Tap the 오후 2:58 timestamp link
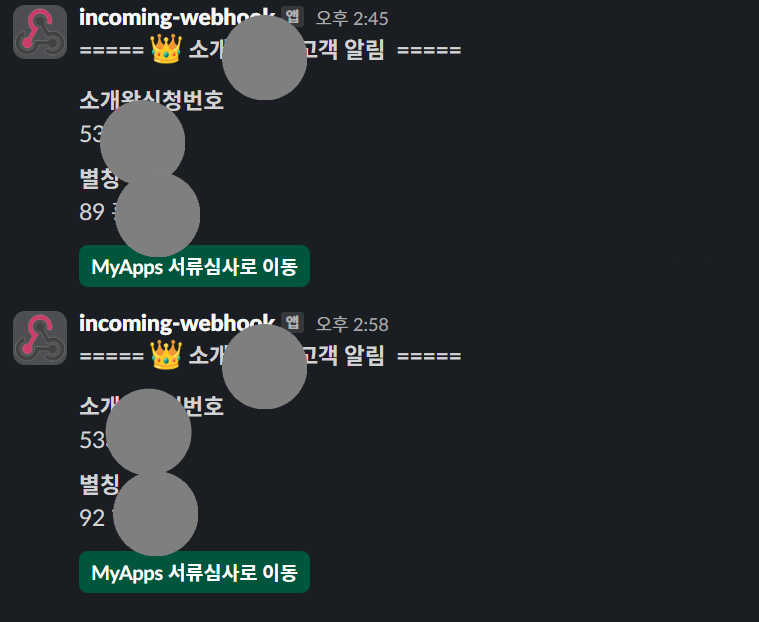759x622 pixels. pyautogui.click(x=352, y=324)
